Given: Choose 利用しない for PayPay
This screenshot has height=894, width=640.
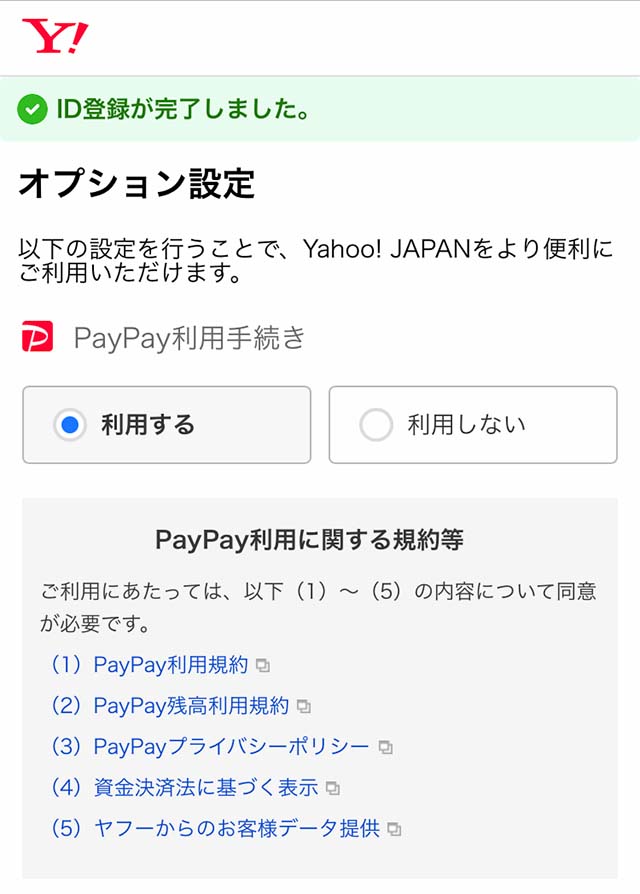Looking at the screenshot, I should click(x=472, y=425).
